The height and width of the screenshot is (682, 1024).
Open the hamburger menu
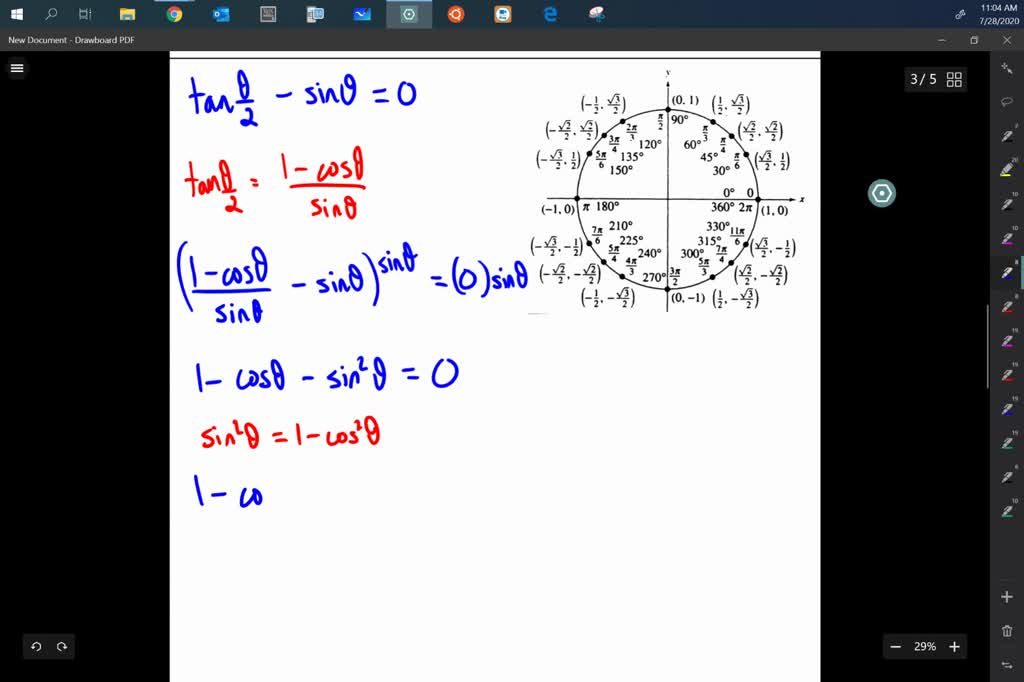coord(17,68)
